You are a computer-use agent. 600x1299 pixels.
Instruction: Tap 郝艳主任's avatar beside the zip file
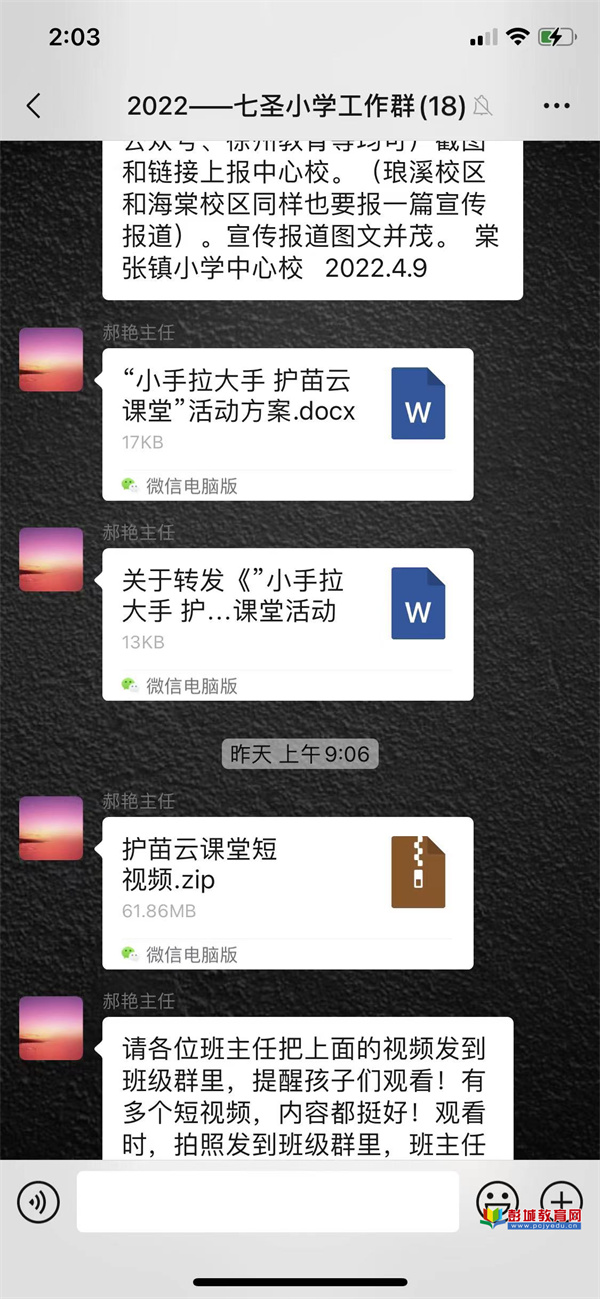coord(51,829)
